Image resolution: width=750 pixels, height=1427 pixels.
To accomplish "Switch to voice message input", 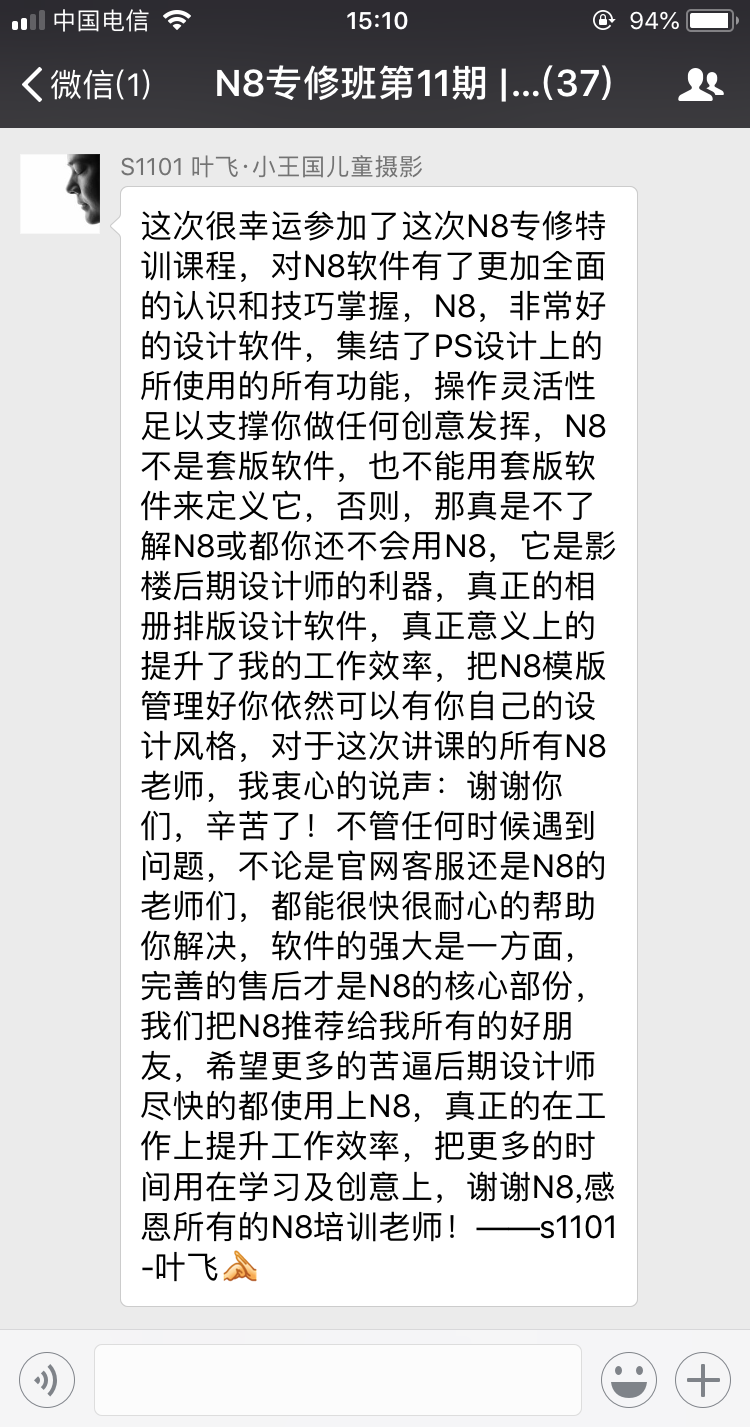I will (46, 1380).
